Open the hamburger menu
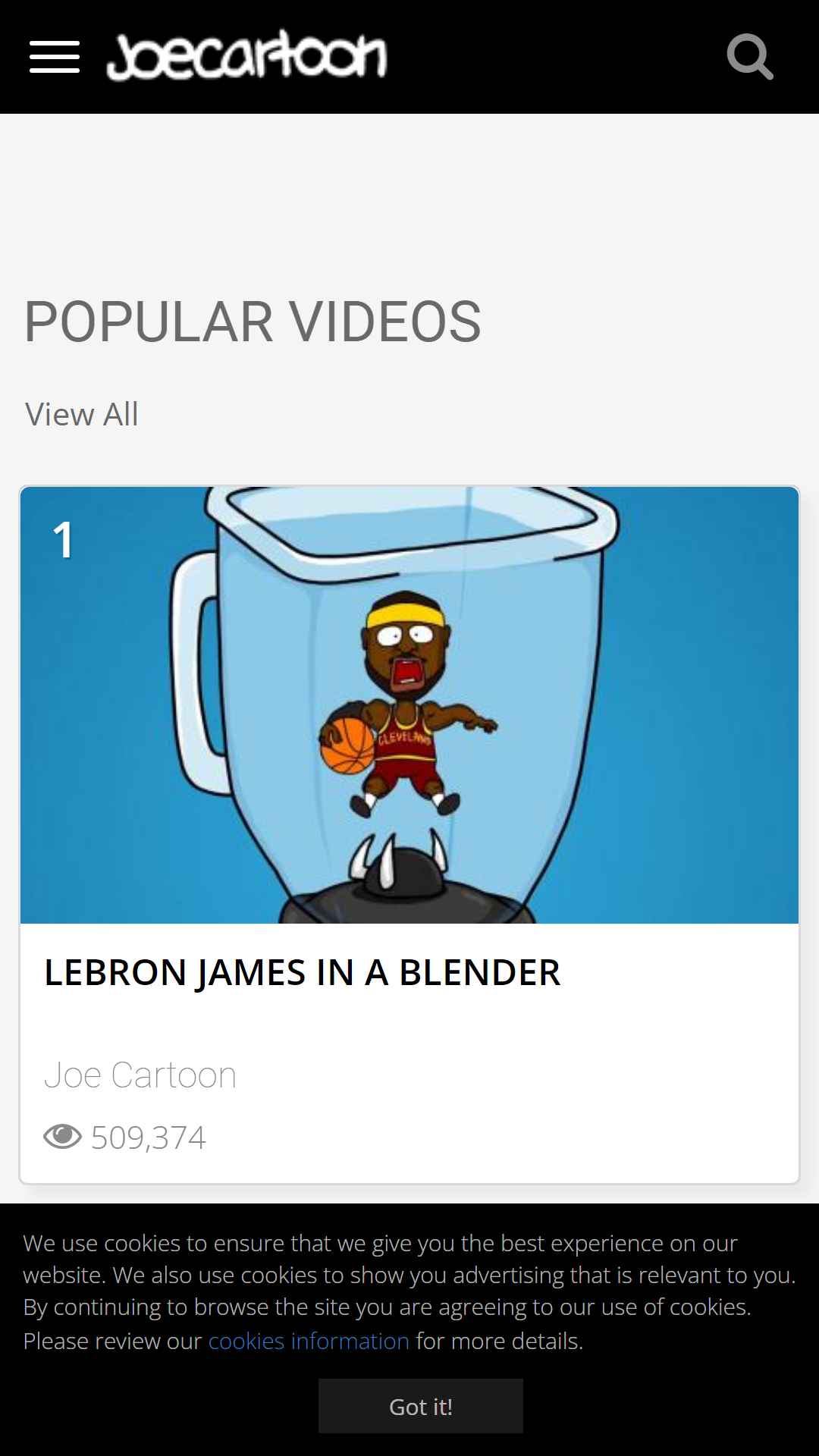 (55, 57)
